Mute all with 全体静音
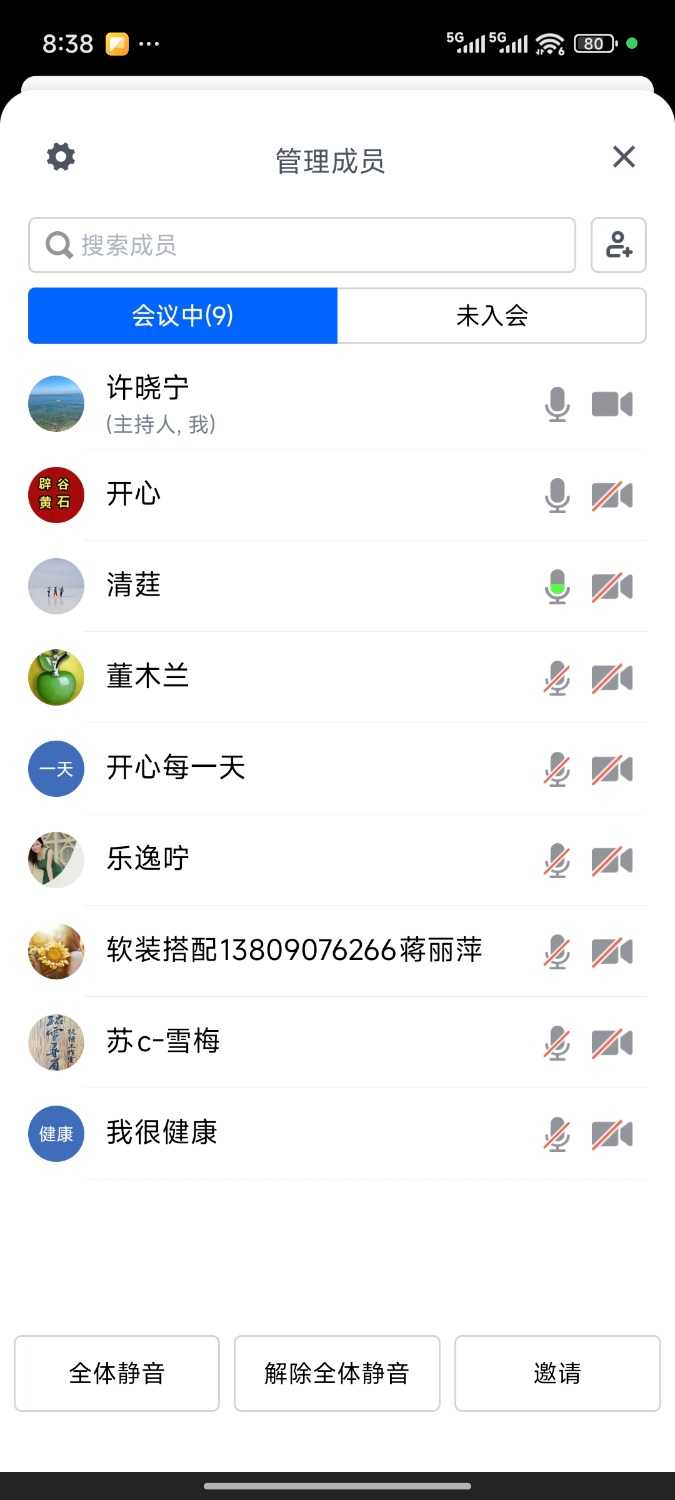This screenshot has width=675, height=1500. 117,1373
